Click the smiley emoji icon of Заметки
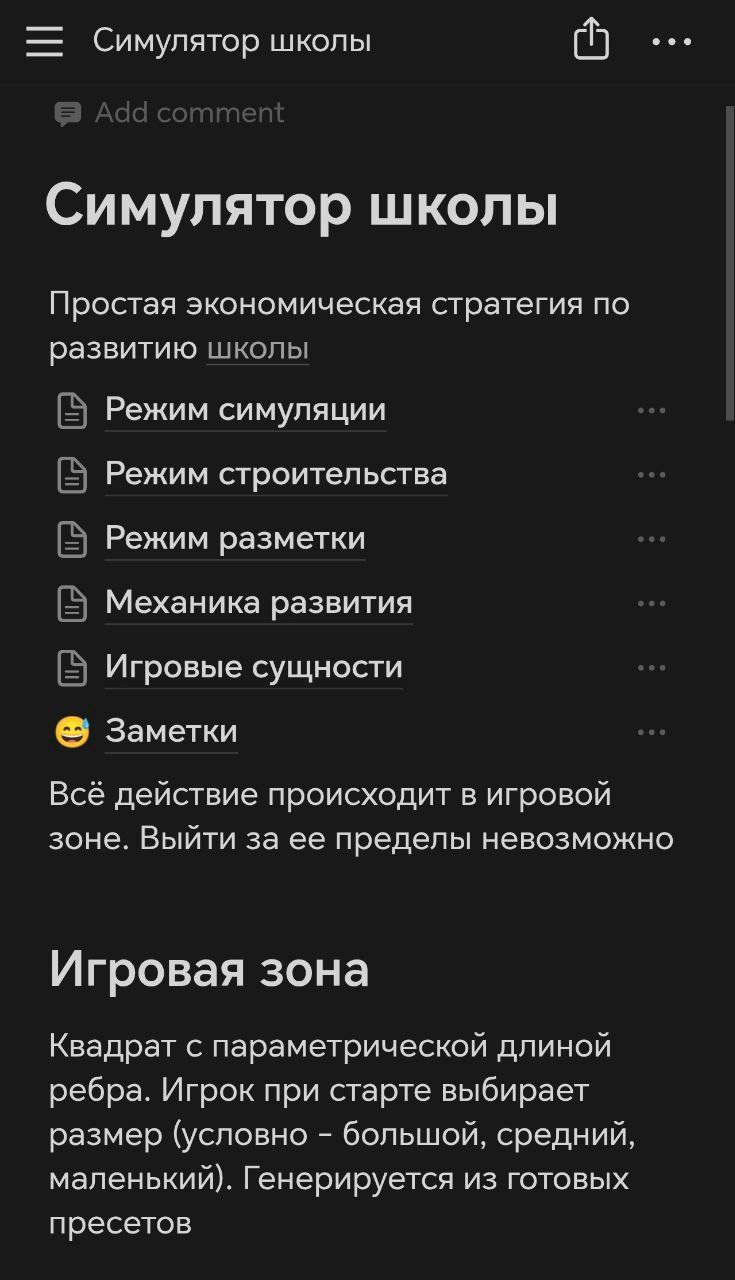 [71, 731]
